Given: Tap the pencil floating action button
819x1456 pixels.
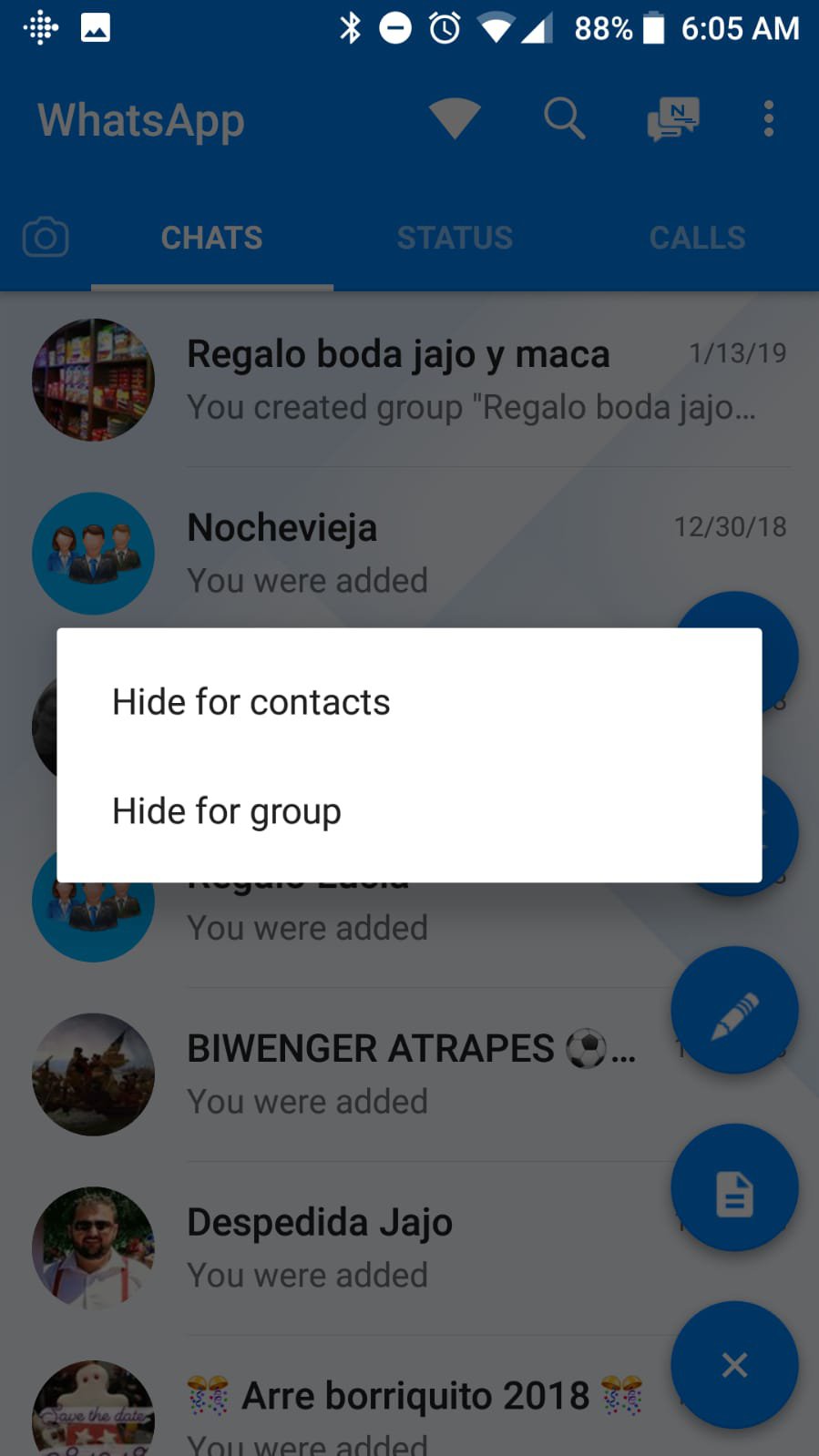Looking at the screenshot, I should 734,1011.
